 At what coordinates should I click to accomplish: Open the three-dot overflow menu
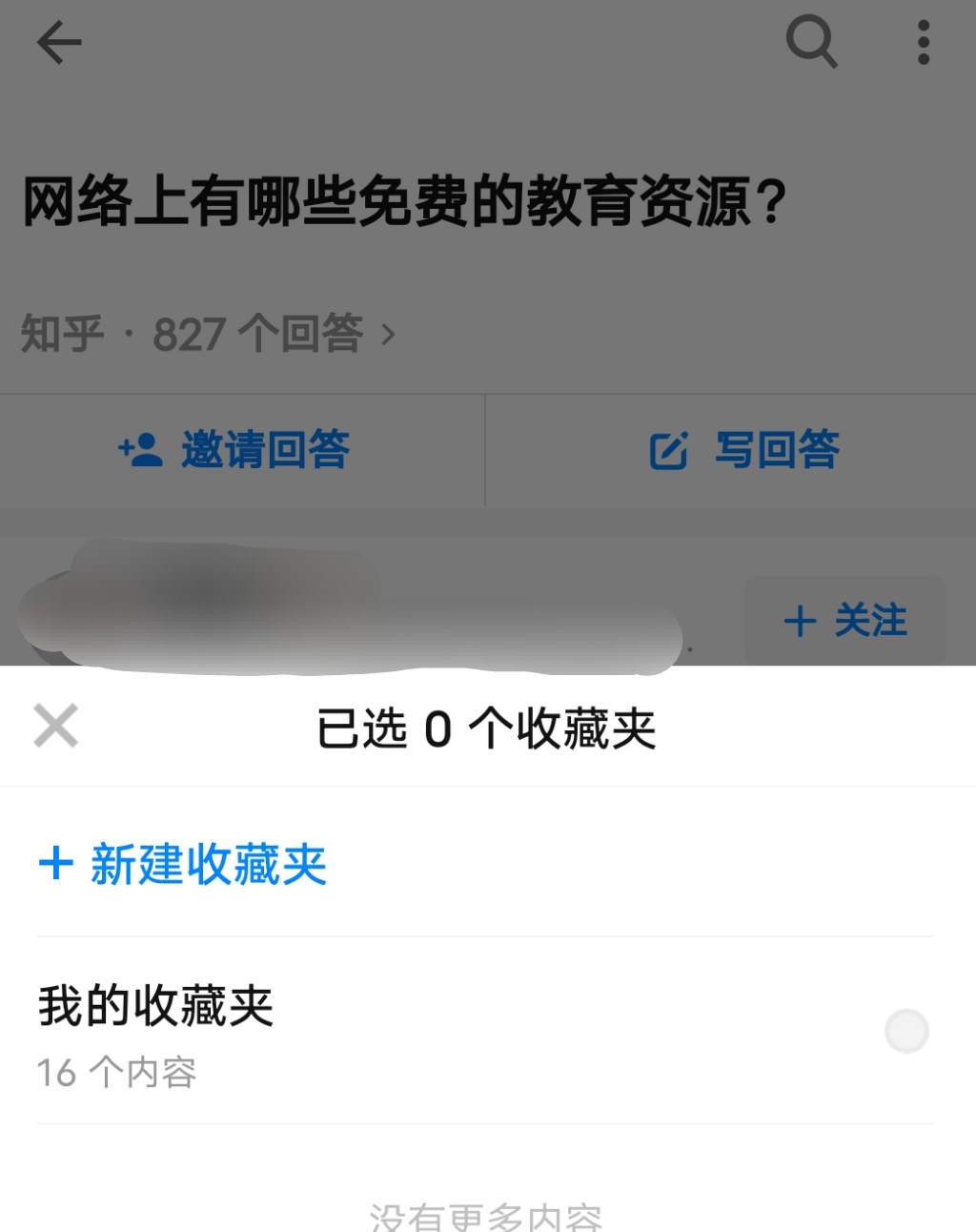pyautogui.click(x=923, y=43)
